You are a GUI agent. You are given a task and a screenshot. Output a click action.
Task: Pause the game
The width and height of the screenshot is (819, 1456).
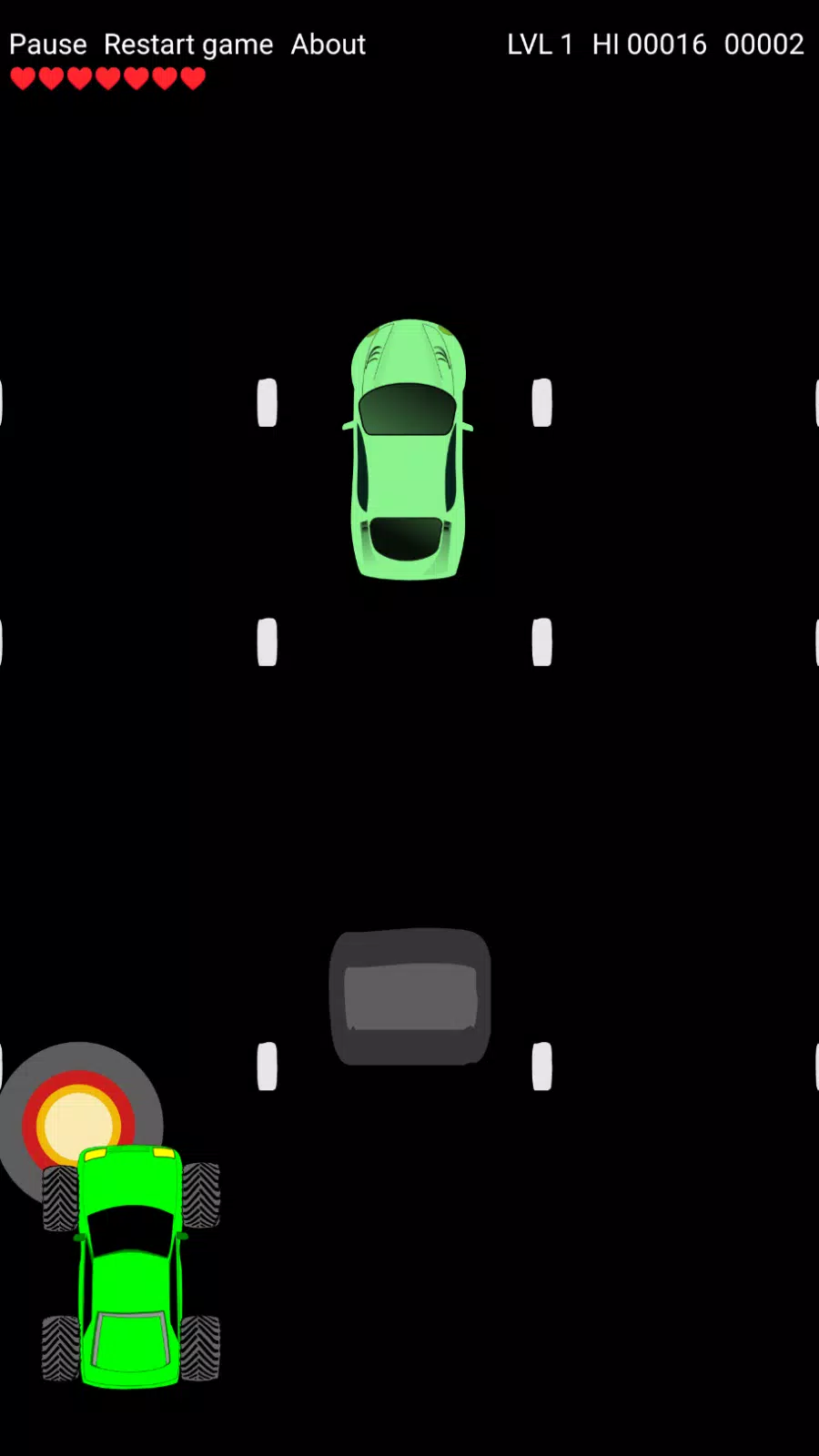(x=48, y=45)
